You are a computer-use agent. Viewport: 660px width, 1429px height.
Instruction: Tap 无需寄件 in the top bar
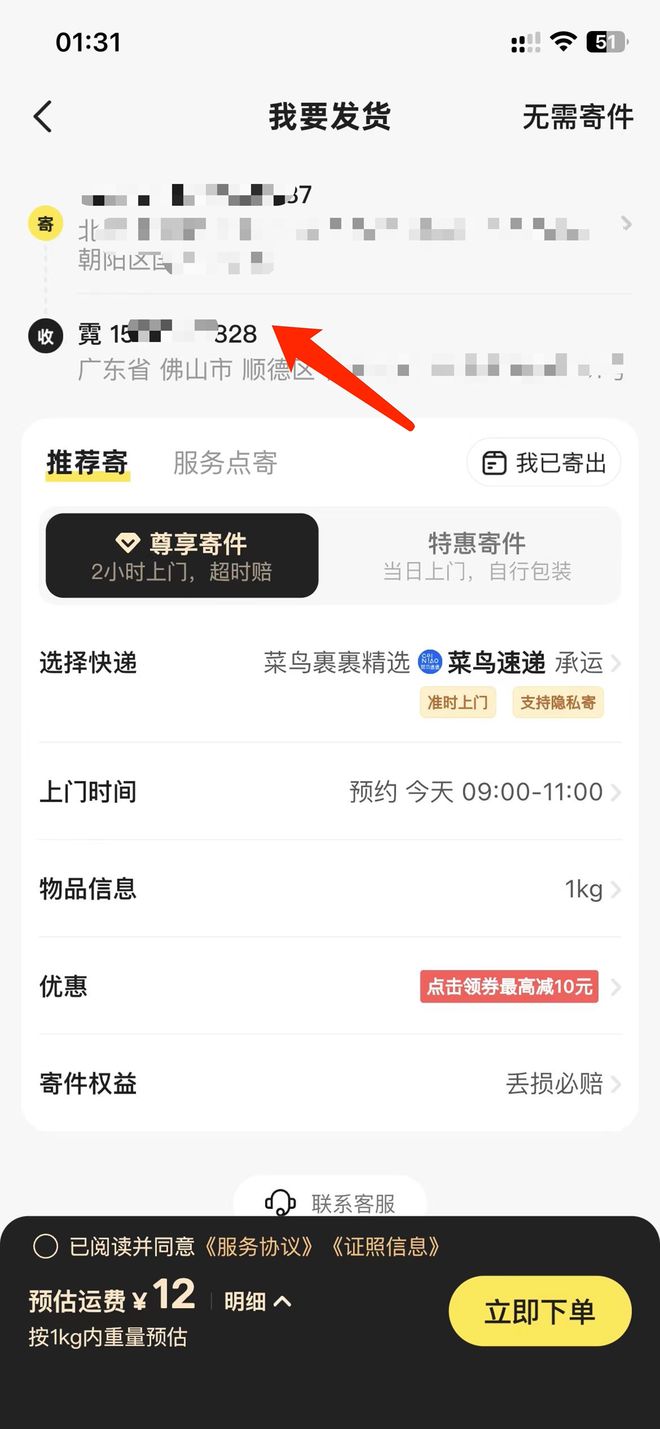(578, 117)
